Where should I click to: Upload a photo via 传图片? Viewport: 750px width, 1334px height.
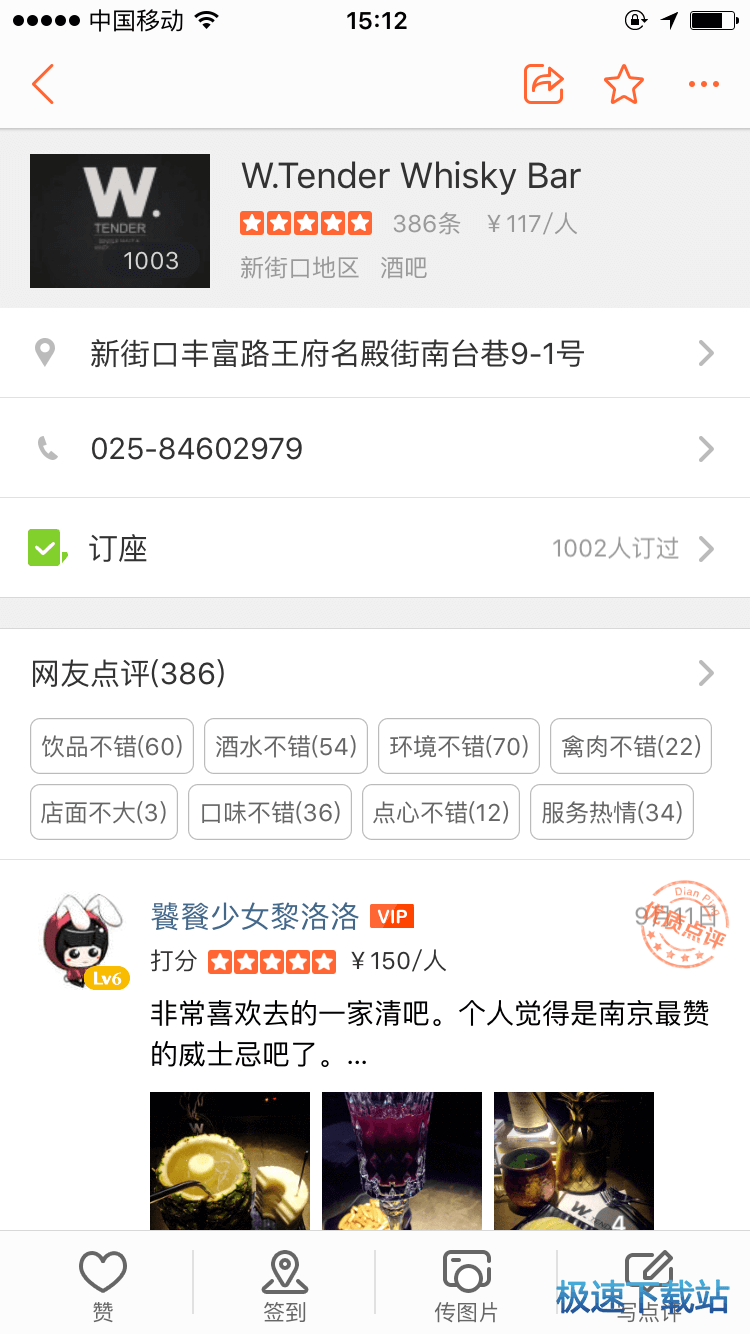[x=466, y=1285]
